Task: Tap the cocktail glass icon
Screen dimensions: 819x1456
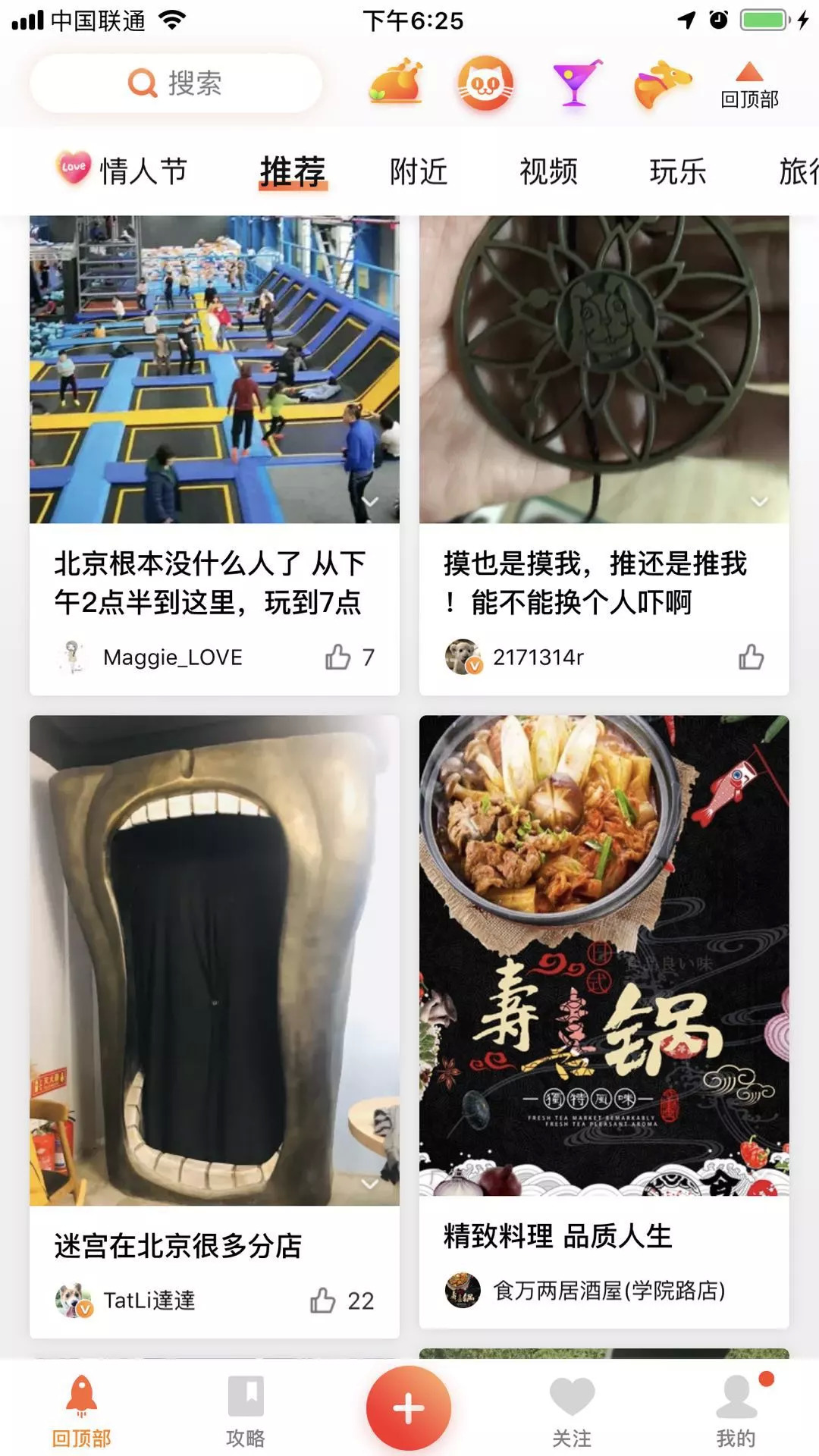Action: click(577, 82)
